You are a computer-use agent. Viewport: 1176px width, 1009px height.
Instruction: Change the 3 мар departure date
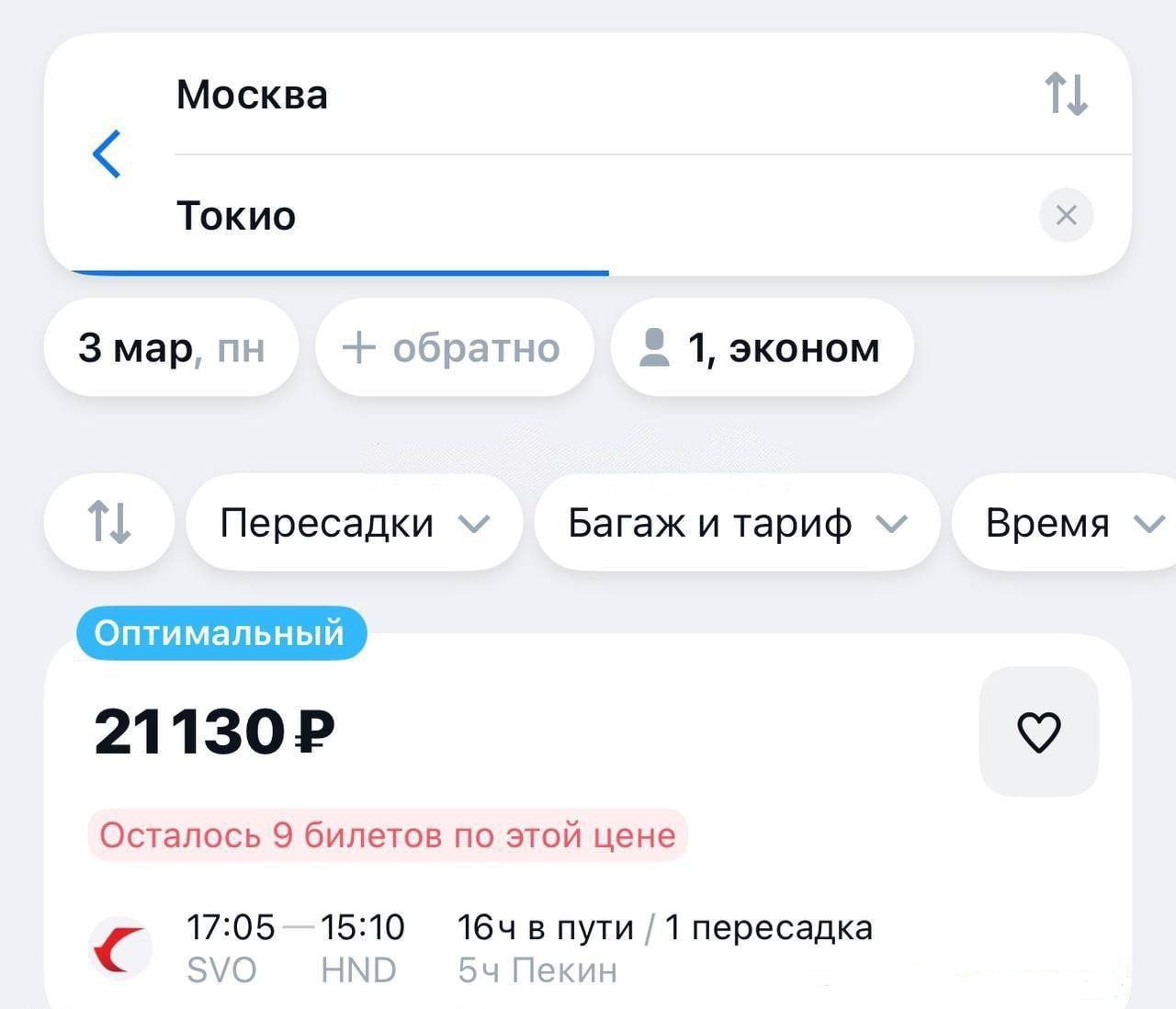pos(171,348)
